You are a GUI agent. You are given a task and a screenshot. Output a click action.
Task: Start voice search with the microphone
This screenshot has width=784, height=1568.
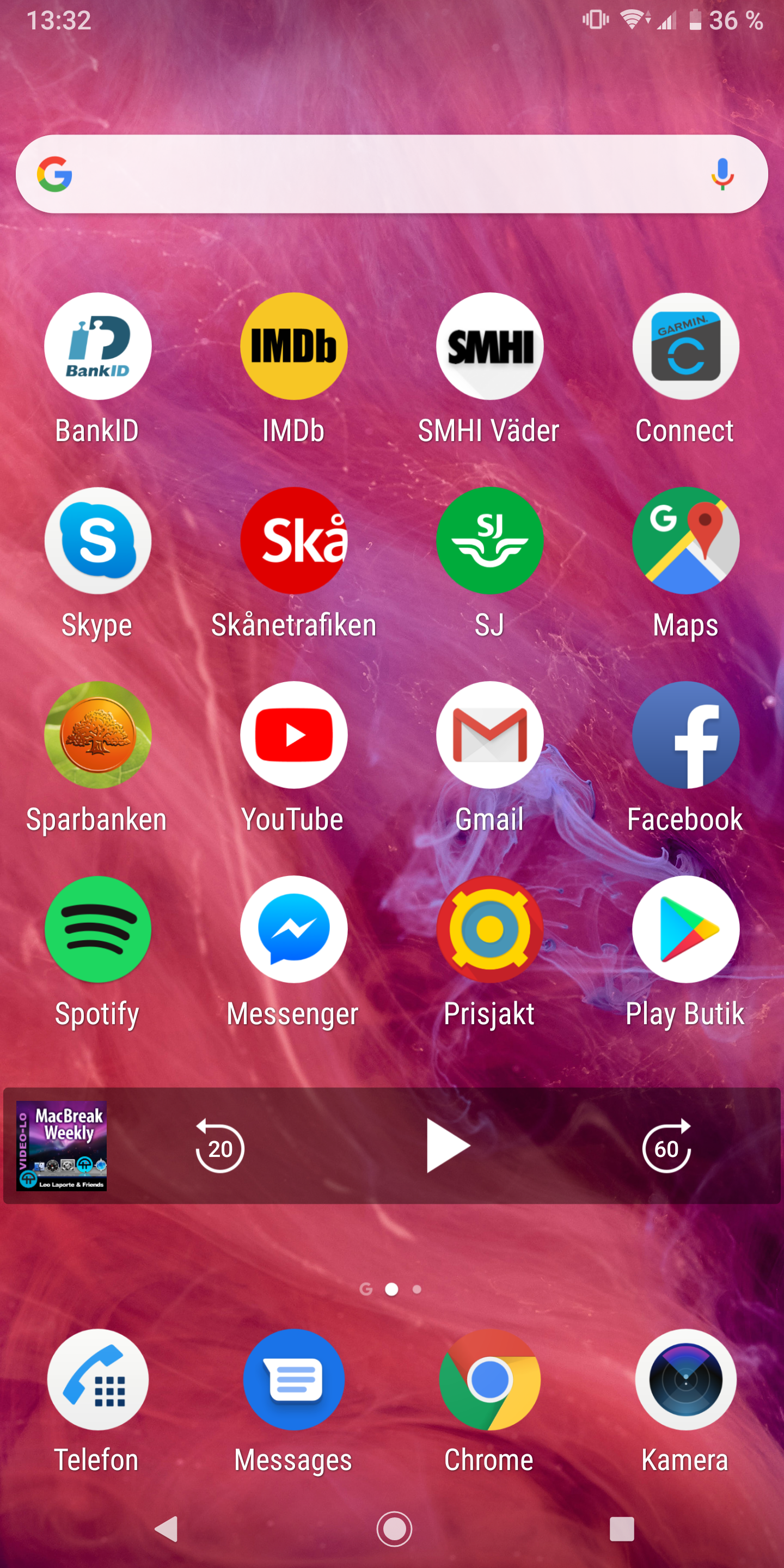[x=722, y=174]
